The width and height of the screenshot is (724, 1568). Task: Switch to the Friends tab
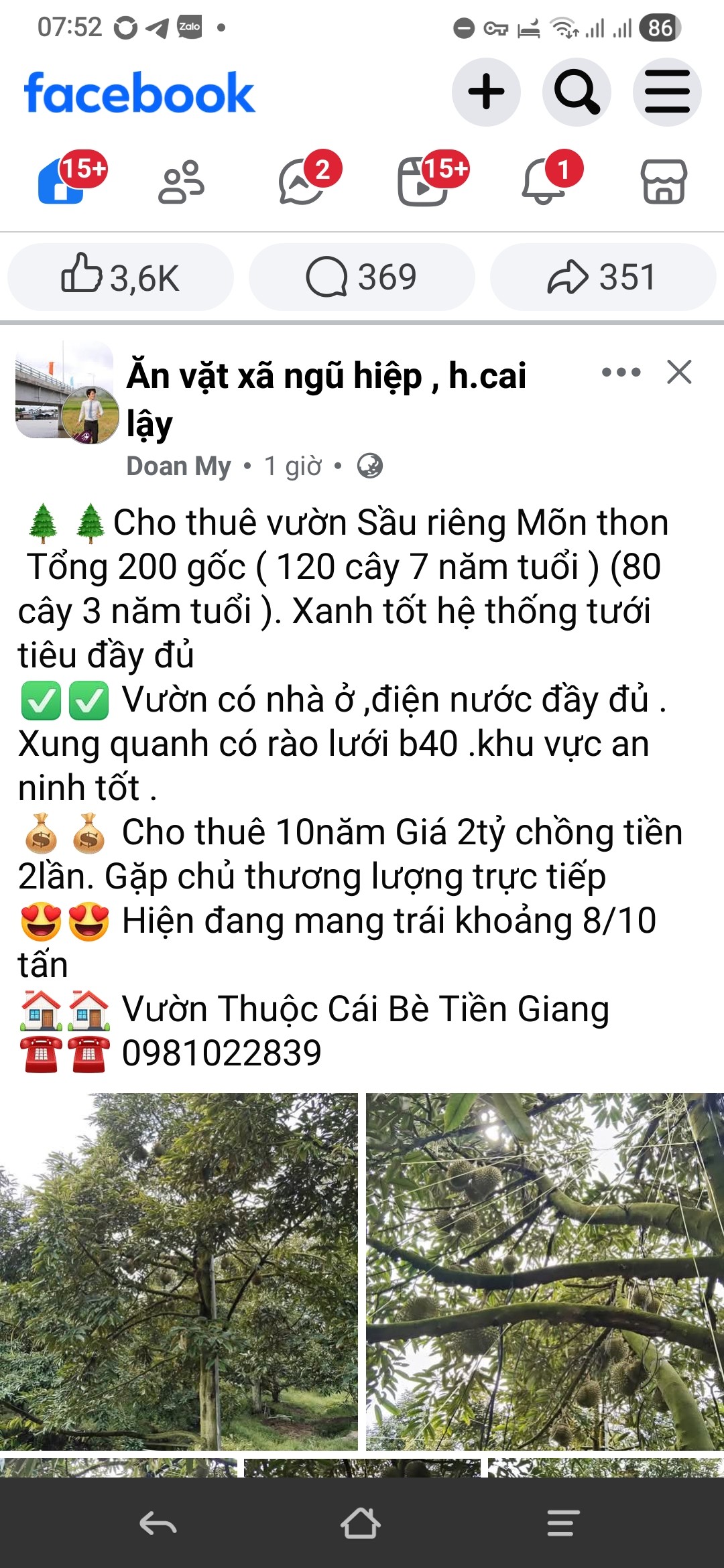[181, 182]
